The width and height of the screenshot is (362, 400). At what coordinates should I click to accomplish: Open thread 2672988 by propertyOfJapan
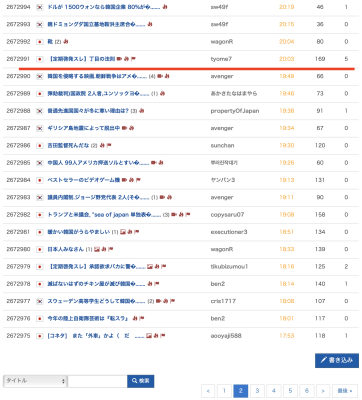click(88, 111)
